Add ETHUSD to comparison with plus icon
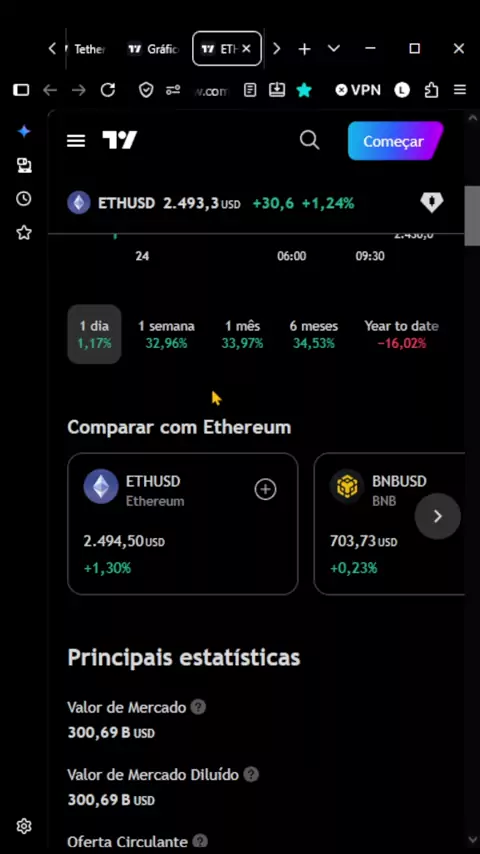The image size is (480, 854). click(x=265, y=490)
